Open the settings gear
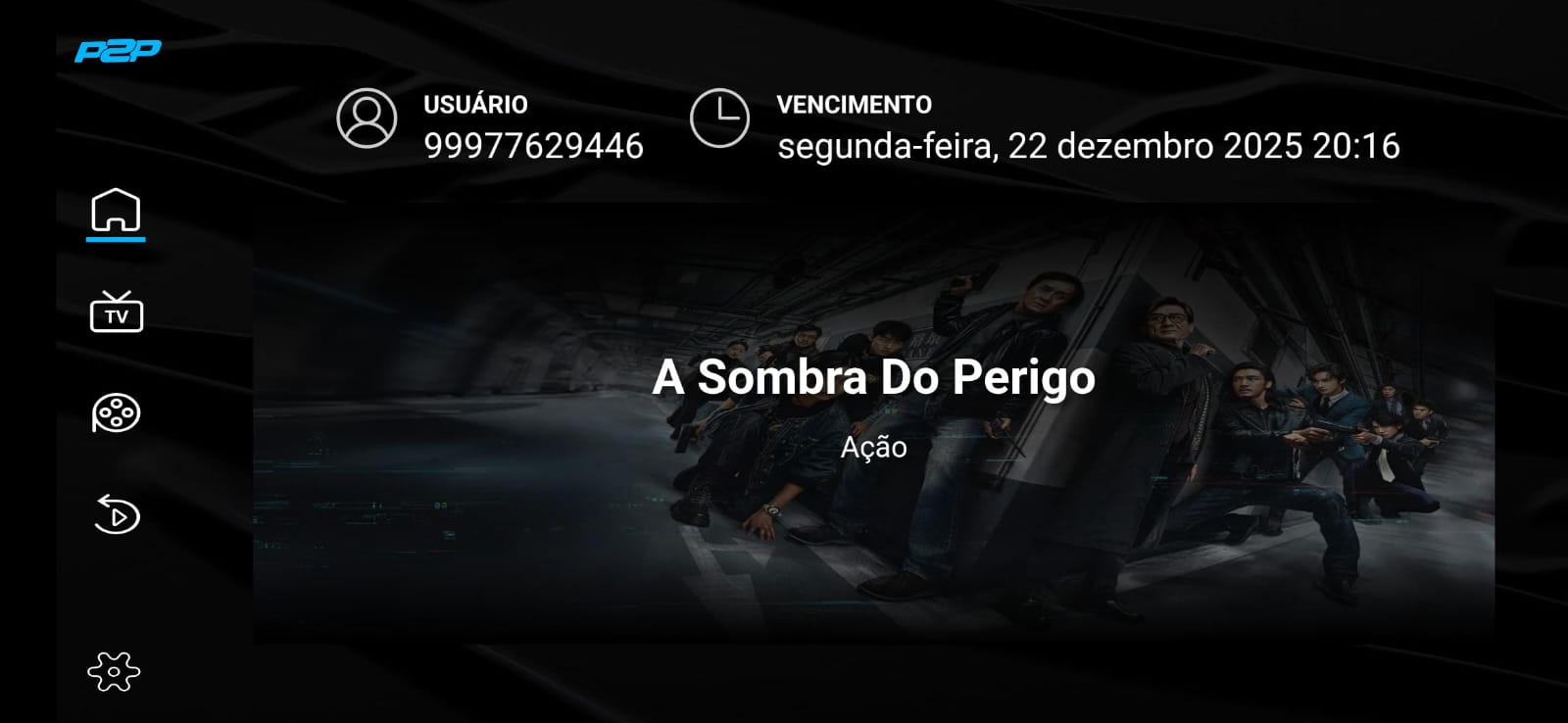This screenshot has height=723, width=1568. (x=114, y=671)
